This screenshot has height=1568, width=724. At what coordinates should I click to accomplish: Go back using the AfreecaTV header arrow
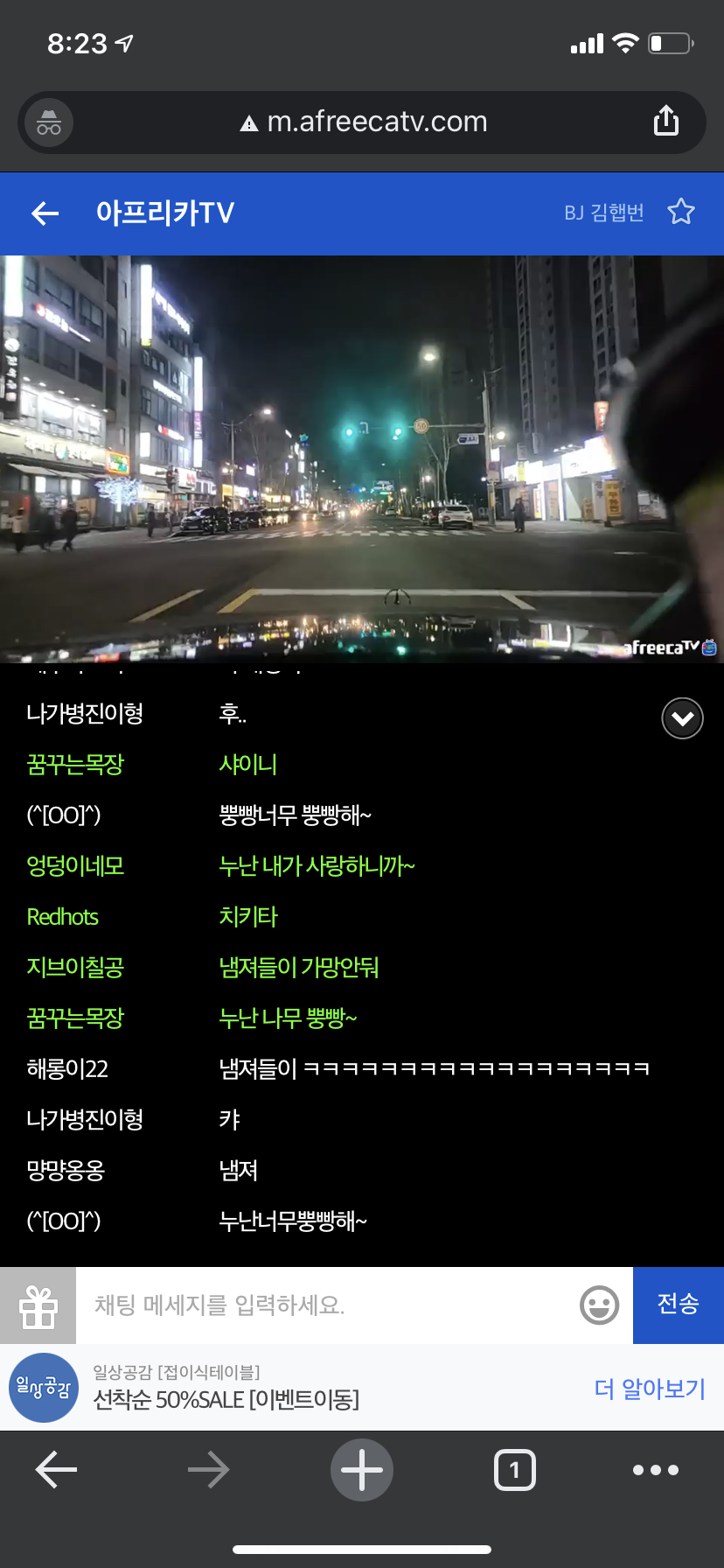(45, 213)
